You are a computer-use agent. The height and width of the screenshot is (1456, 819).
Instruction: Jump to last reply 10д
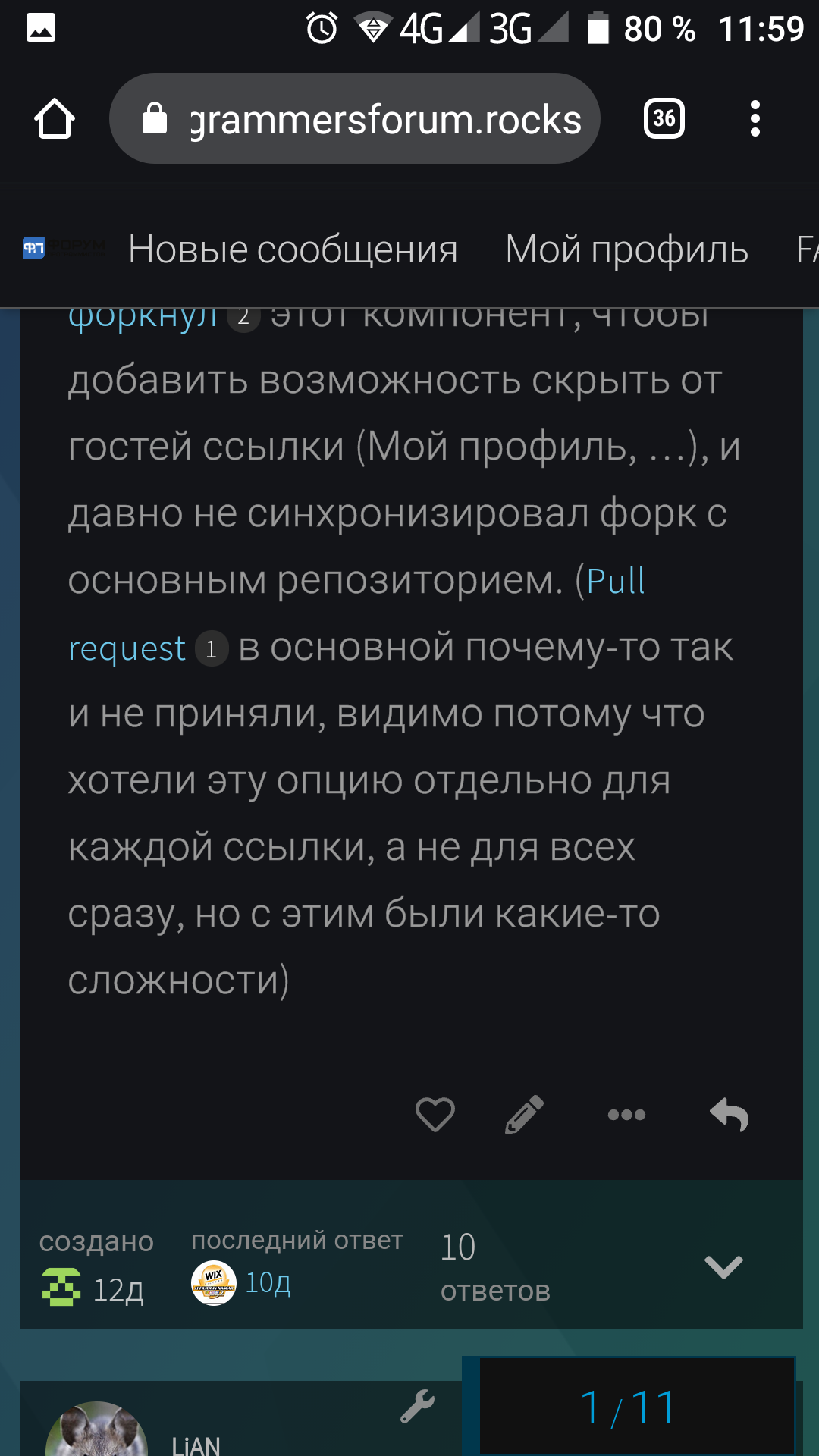pos(268,1282)
